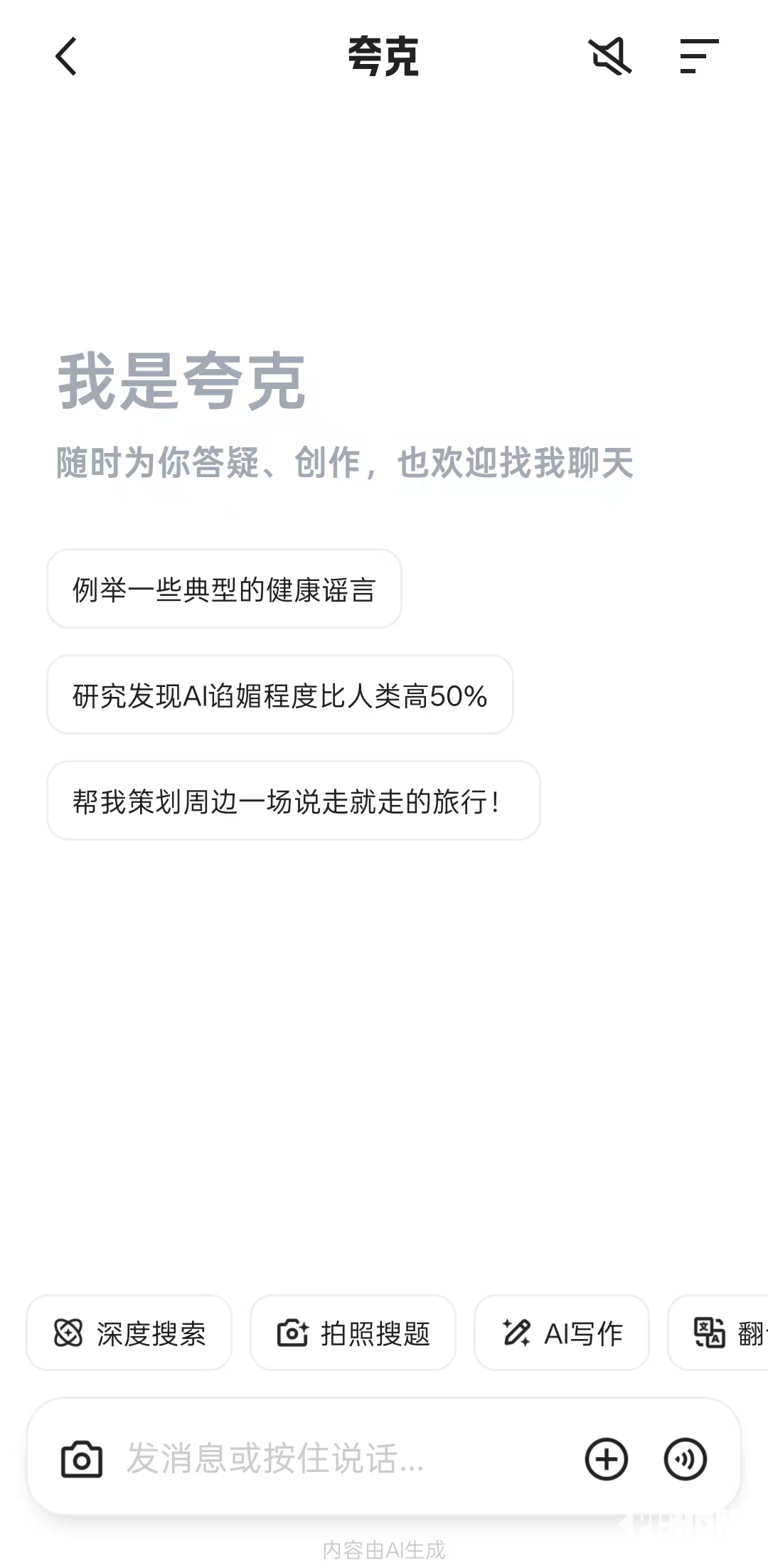Tap the 研究发现AI谄媚程度比人类高50% prompt
Viewport: 768px width, 1568px height.
coord(279,695)
